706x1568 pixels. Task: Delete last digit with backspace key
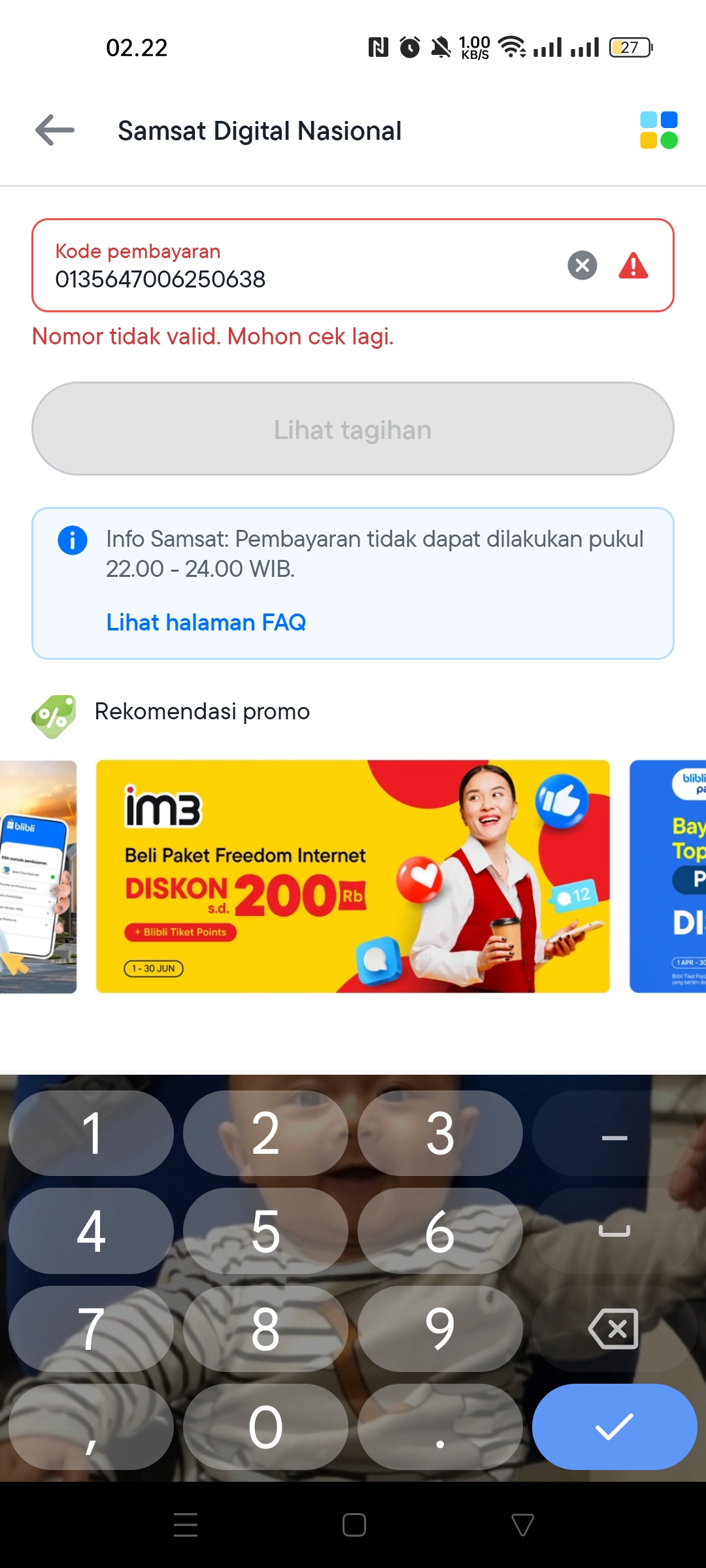[614, 1328]
